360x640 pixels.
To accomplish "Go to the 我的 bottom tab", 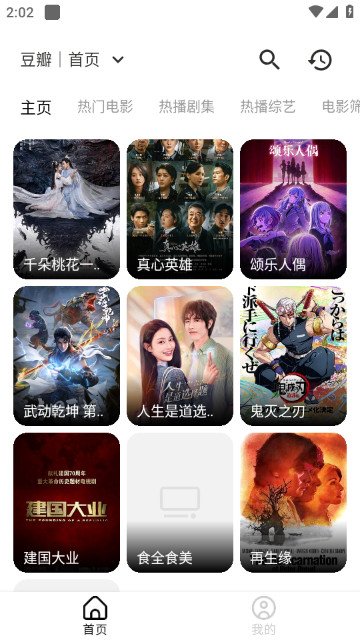I will coord(264,616).
